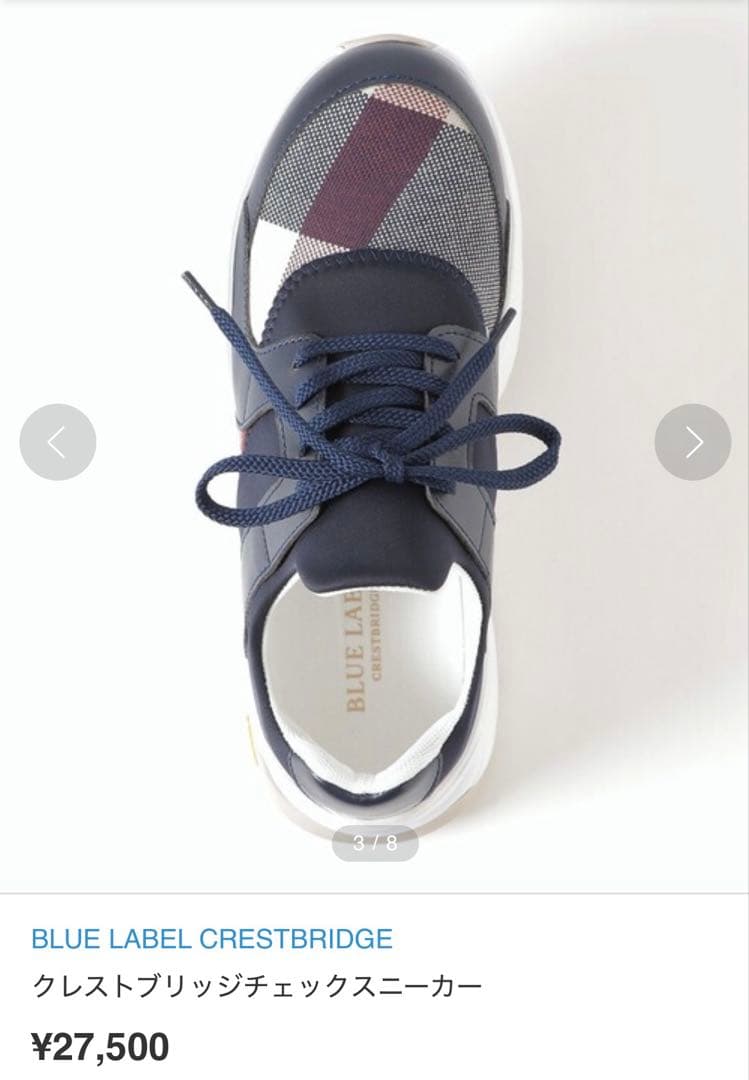Open the BLUE LABEL CRESTBRIDGE brand link
Viewport: 749px width, 1080px height.
[212, 939]
